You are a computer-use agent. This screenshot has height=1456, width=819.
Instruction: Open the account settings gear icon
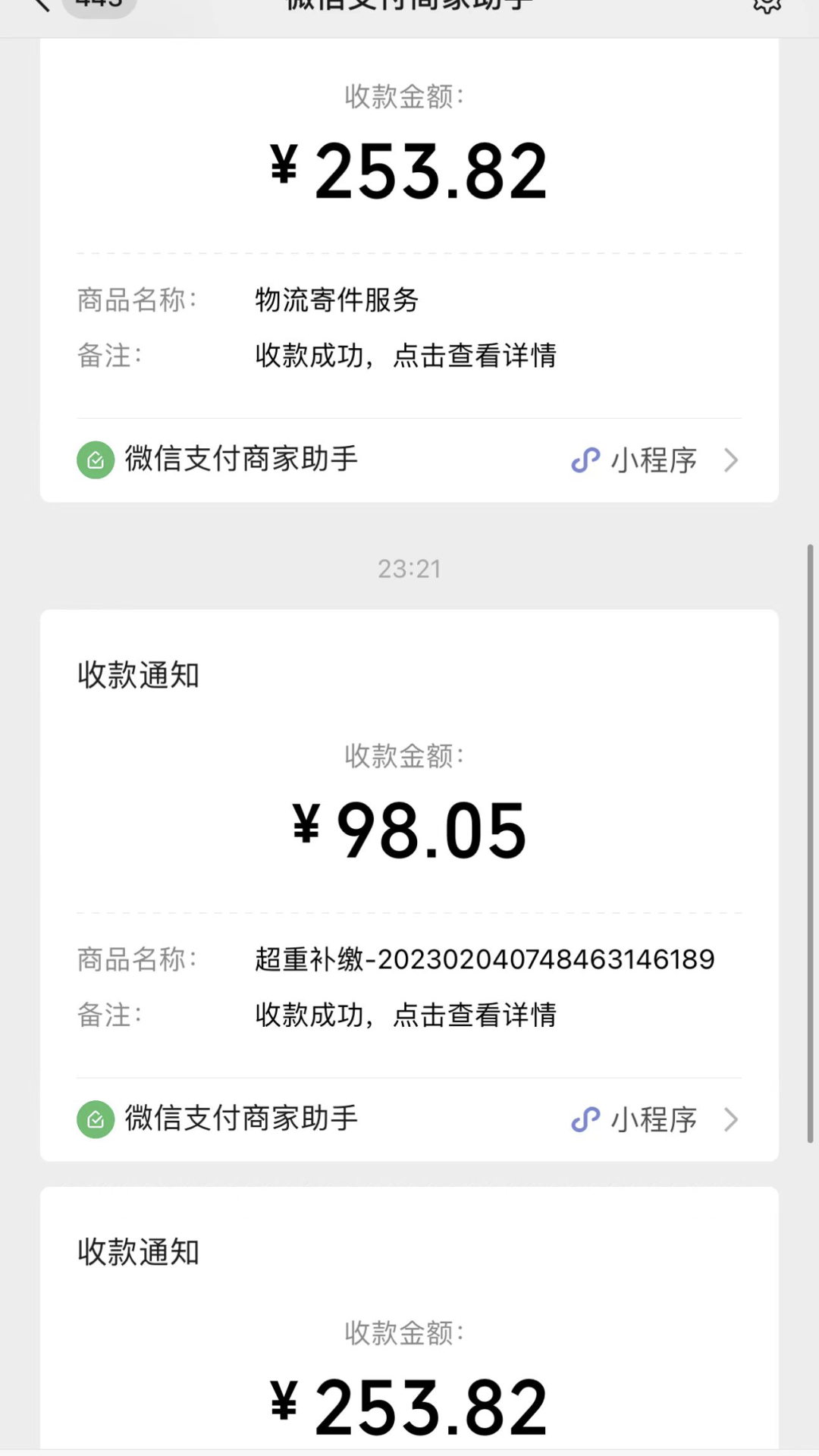point(767,5)
